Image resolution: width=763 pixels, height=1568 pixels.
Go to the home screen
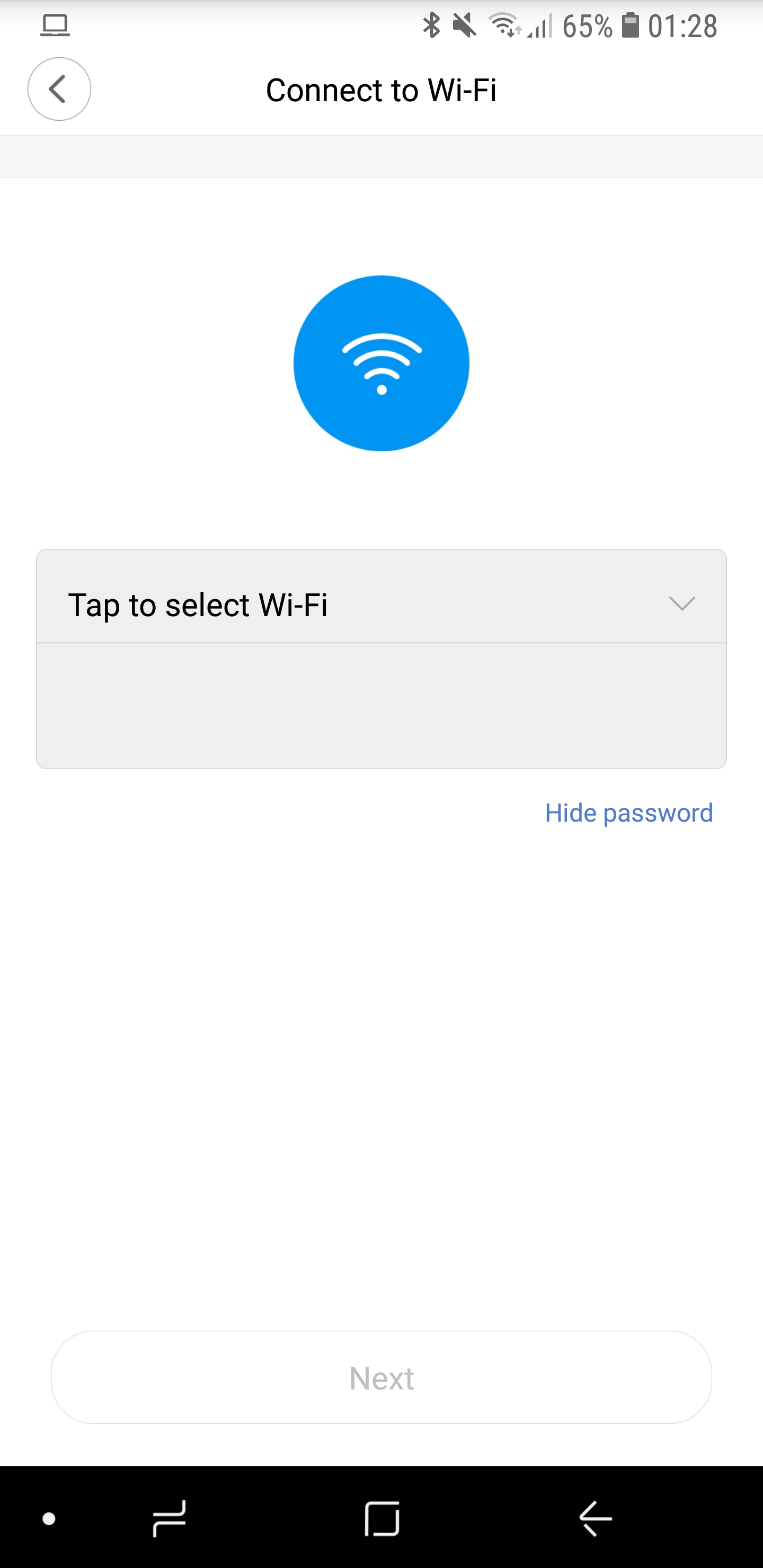coord(382,1518)
